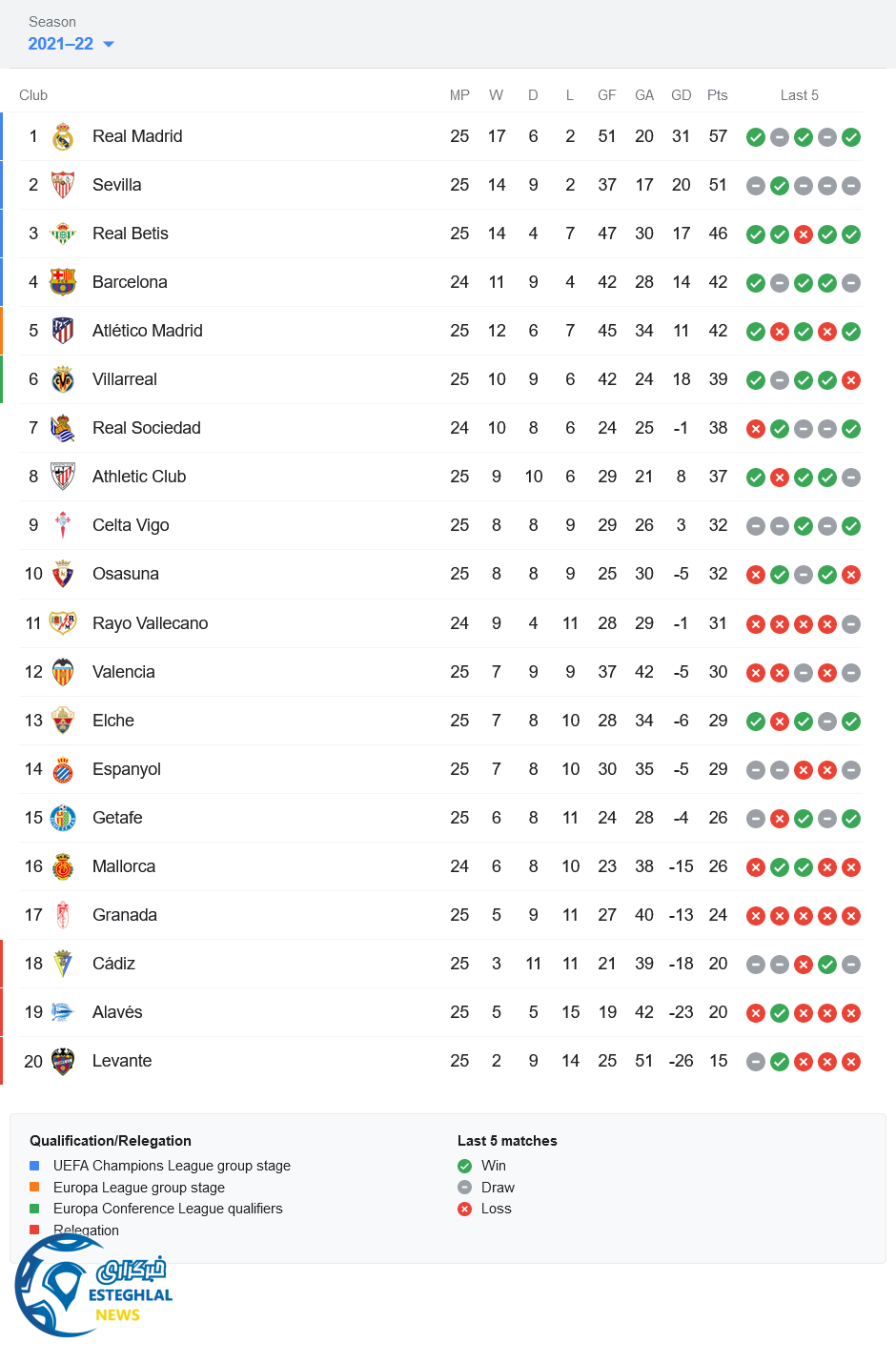This screenshot has height=1363, width=896.
Task: Tap the Barcelona row
Action: [x=130, y=282]
